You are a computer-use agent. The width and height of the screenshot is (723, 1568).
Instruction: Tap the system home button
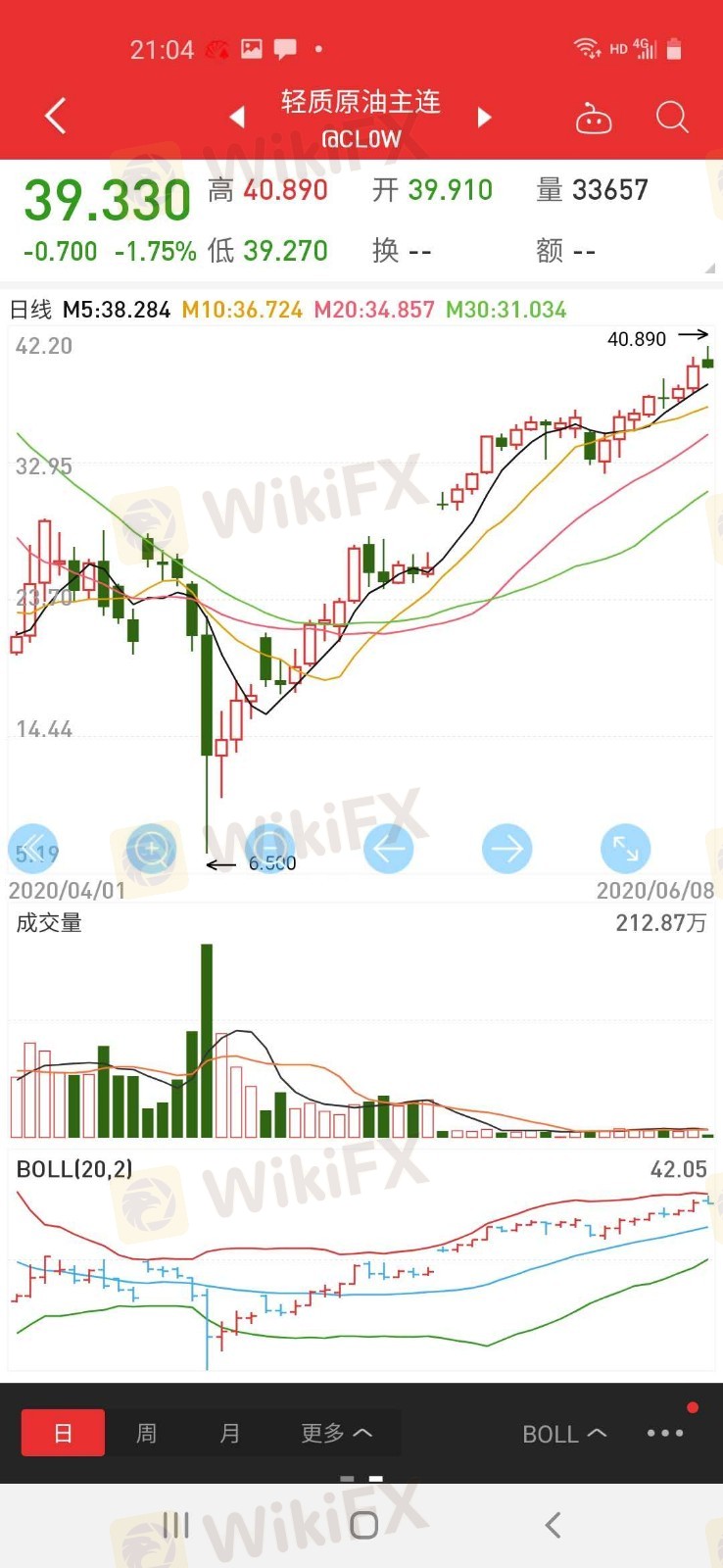pos(363,1525)
